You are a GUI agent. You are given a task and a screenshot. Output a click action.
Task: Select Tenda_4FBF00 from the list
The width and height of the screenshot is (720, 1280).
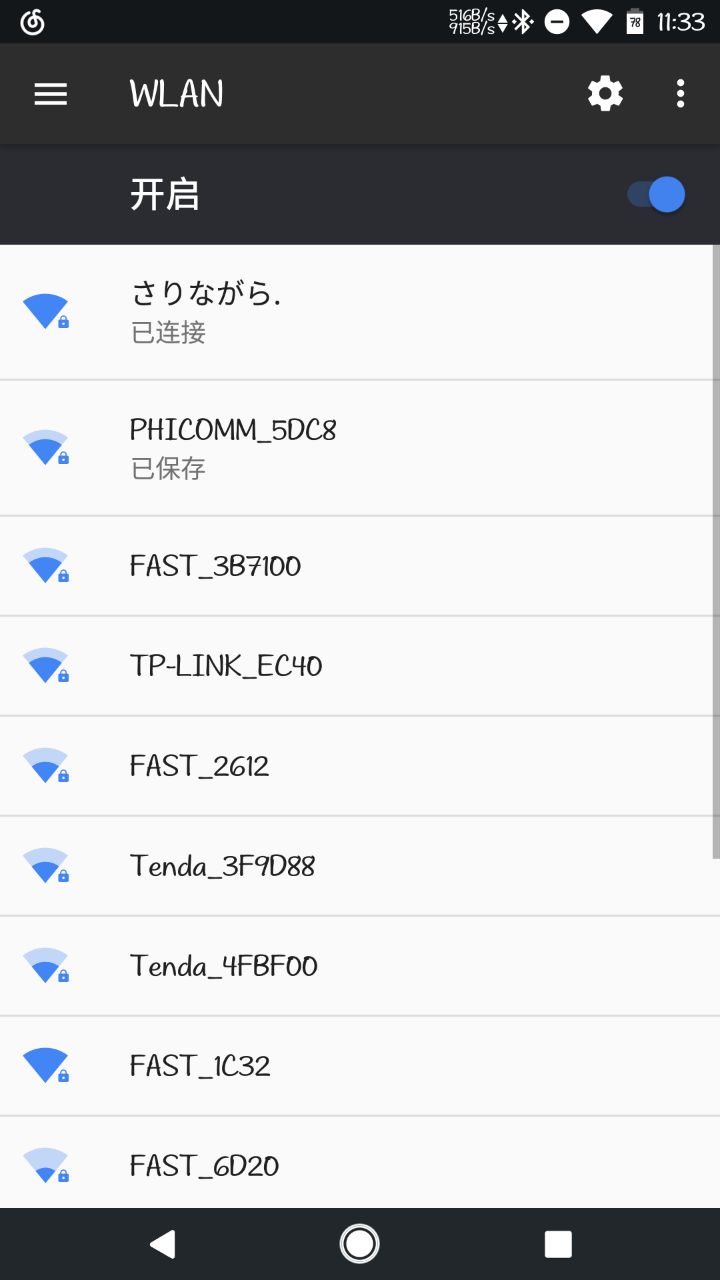360,966
